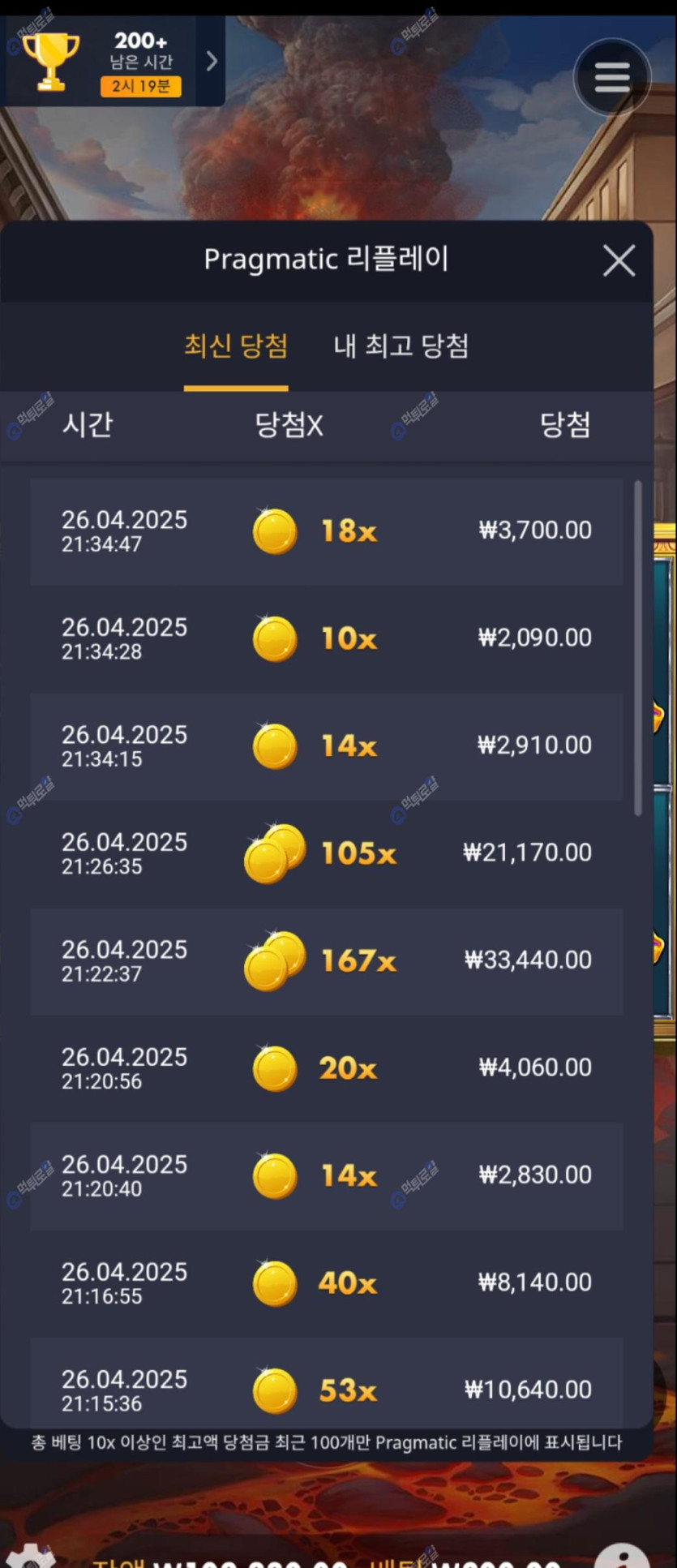Open the 167x win replay
The image size is (677, 1568).
tap(326, 960)
